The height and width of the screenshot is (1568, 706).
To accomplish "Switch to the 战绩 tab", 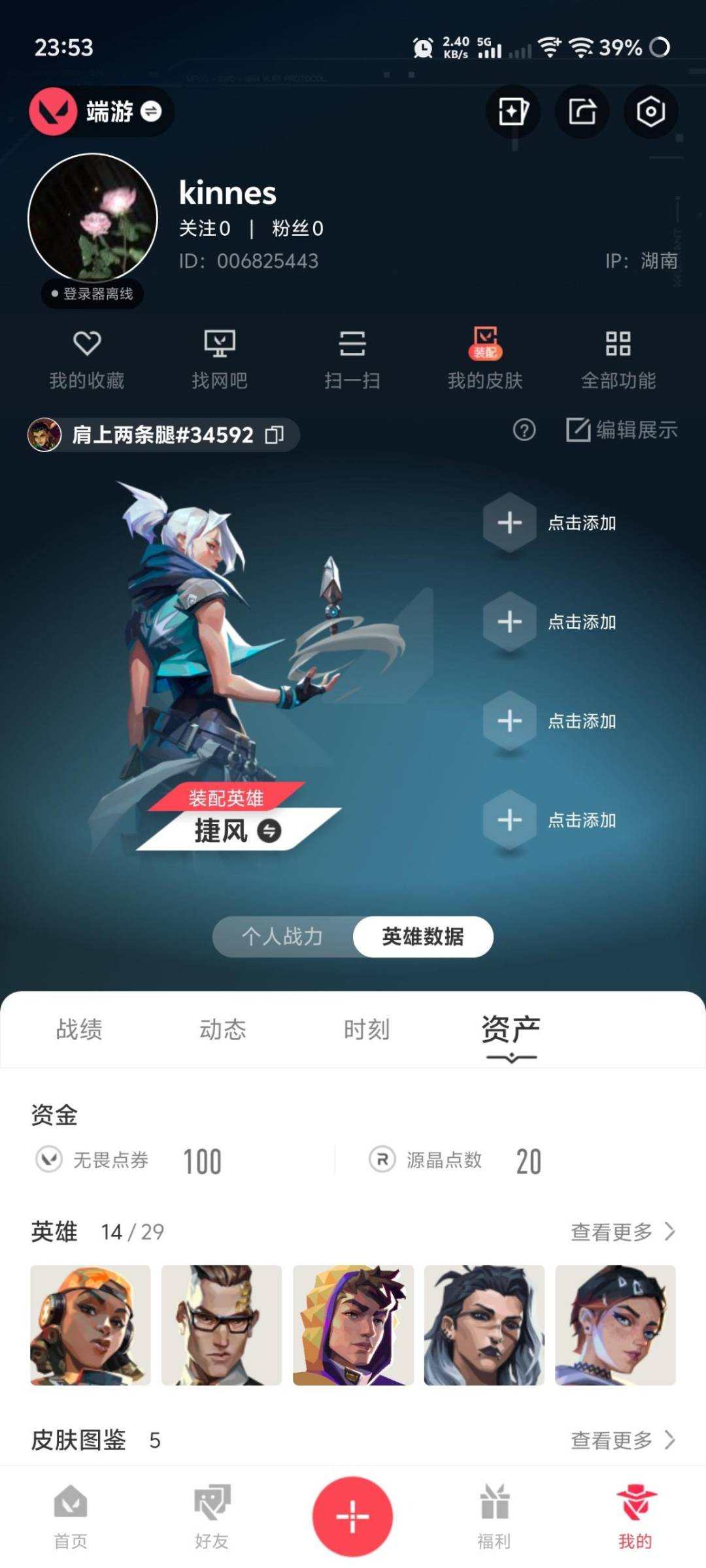I will coord(78,1029).
